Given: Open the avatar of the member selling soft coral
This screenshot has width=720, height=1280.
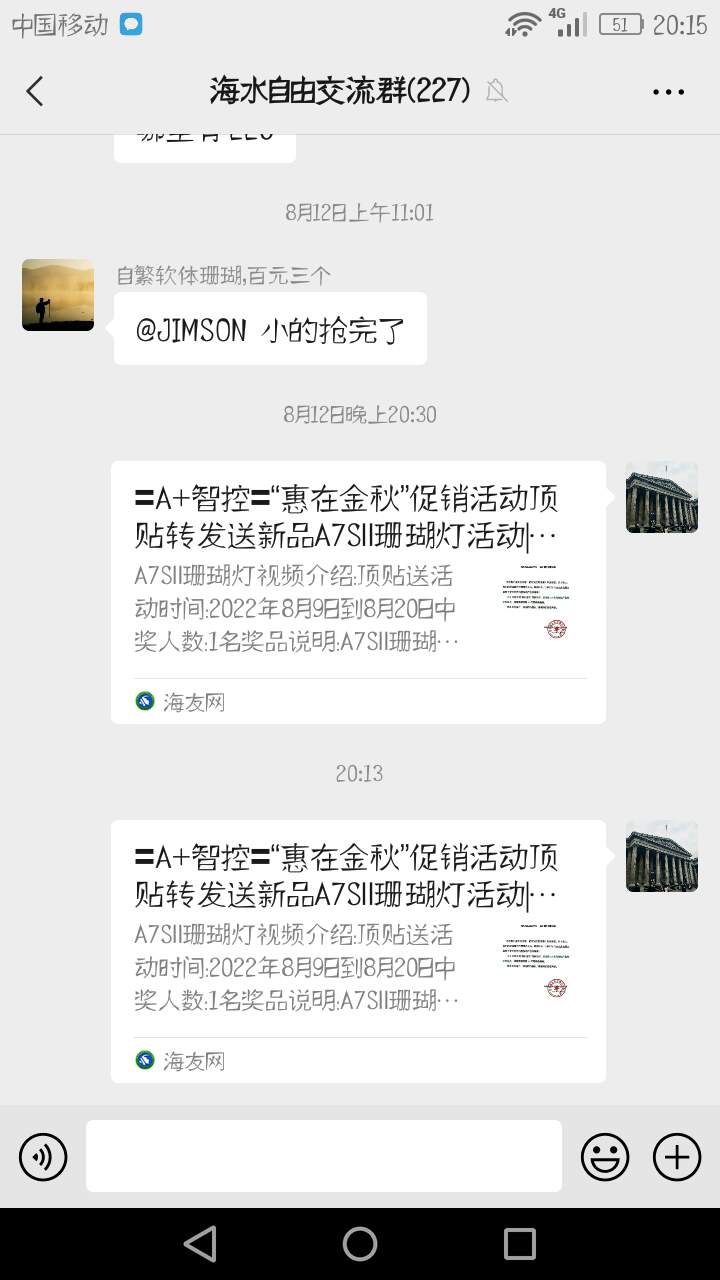Looking at the screenshot, I should [x=58, y=295].
